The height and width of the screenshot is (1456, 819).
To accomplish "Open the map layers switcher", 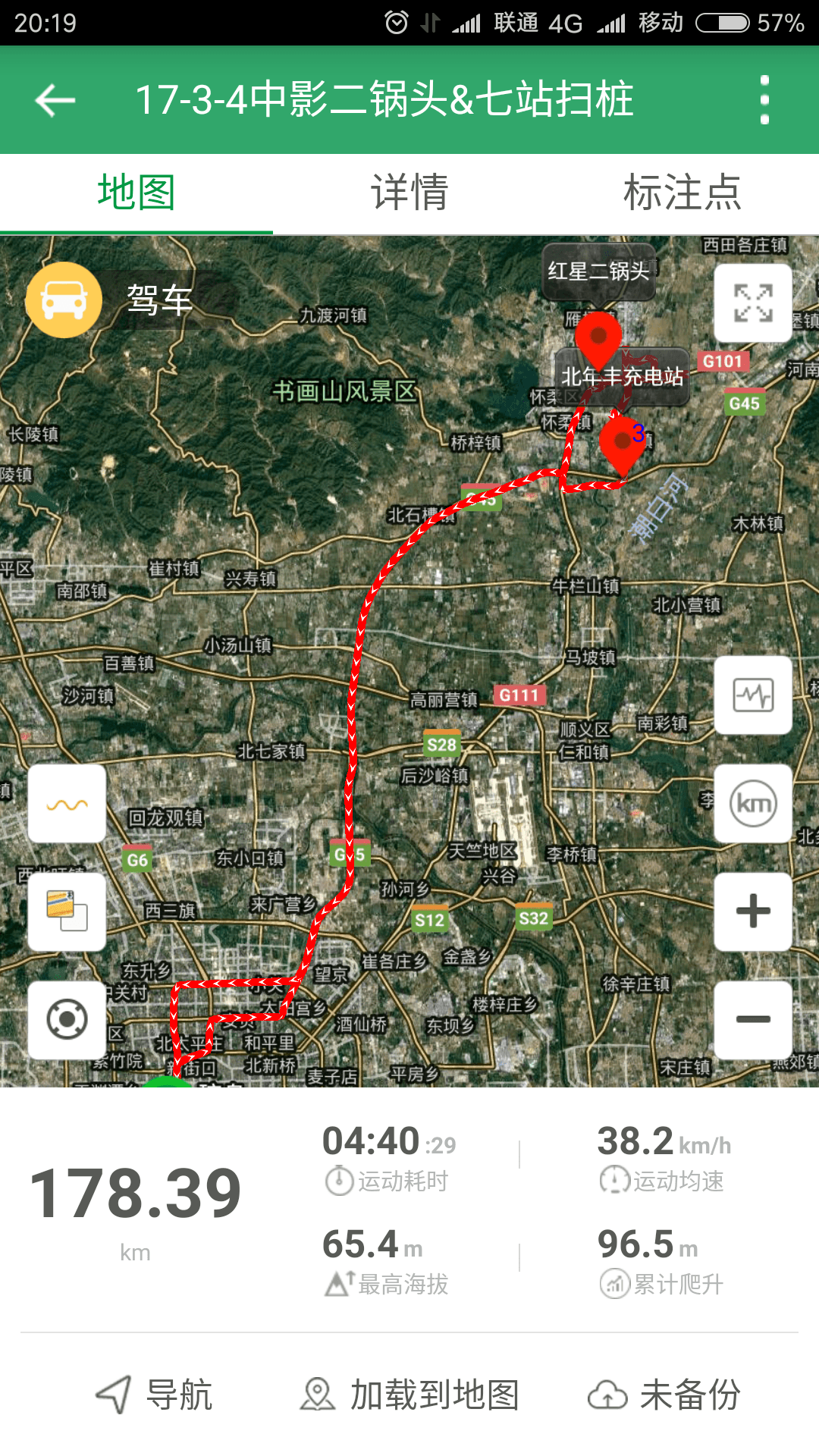I will (67, 912).
